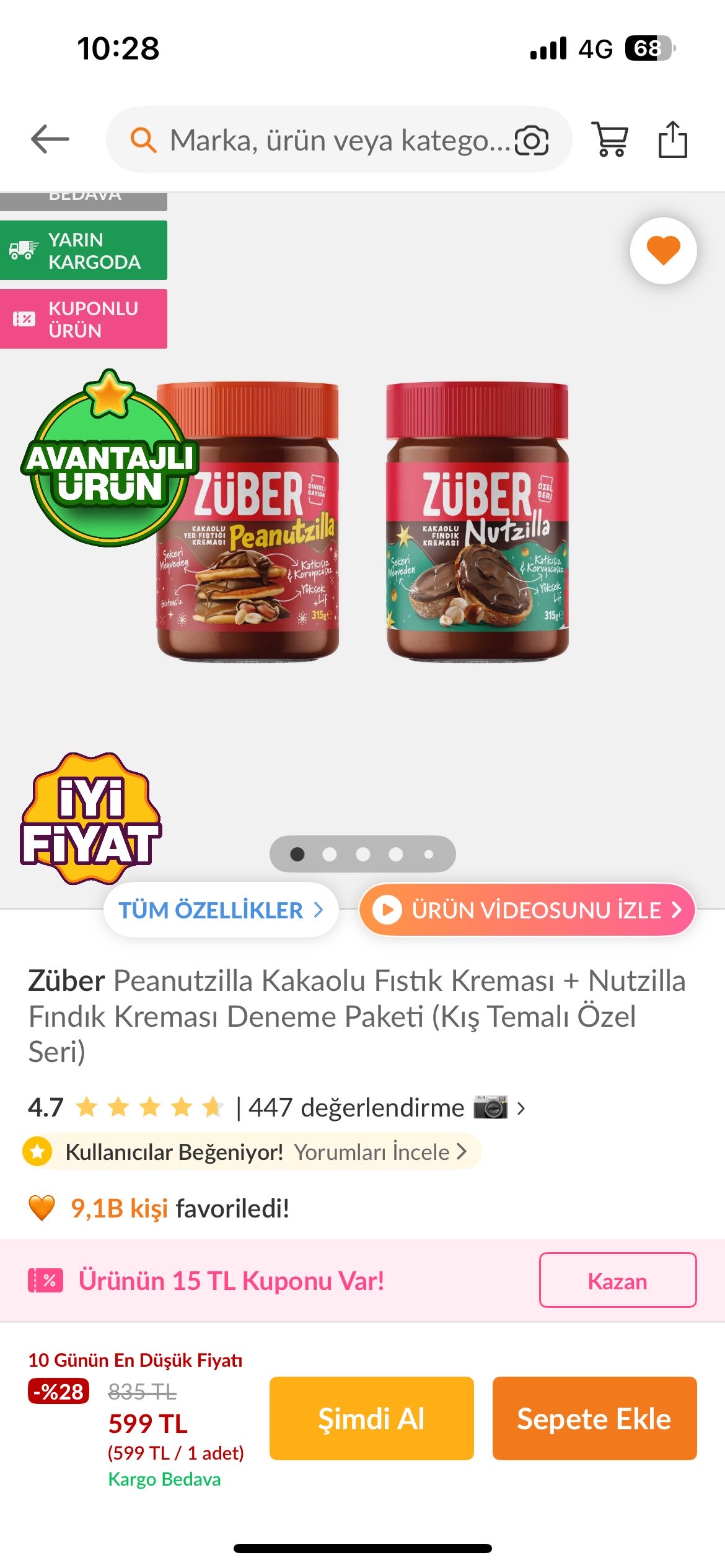The image size is (725, 1568).
Task: Open the shopping cart
Action: click(611, 139)
